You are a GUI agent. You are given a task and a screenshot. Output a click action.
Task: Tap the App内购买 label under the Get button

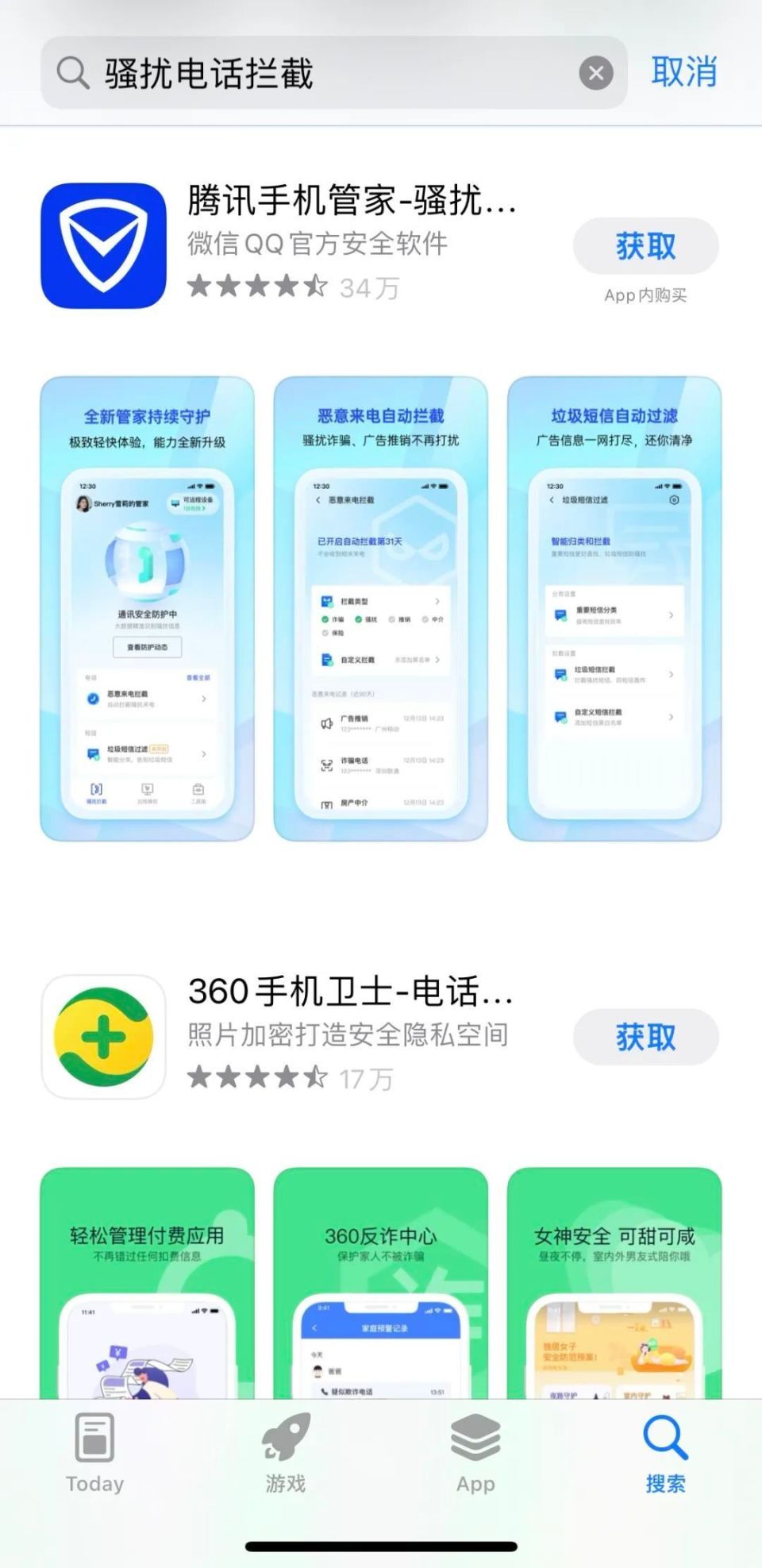645,297
